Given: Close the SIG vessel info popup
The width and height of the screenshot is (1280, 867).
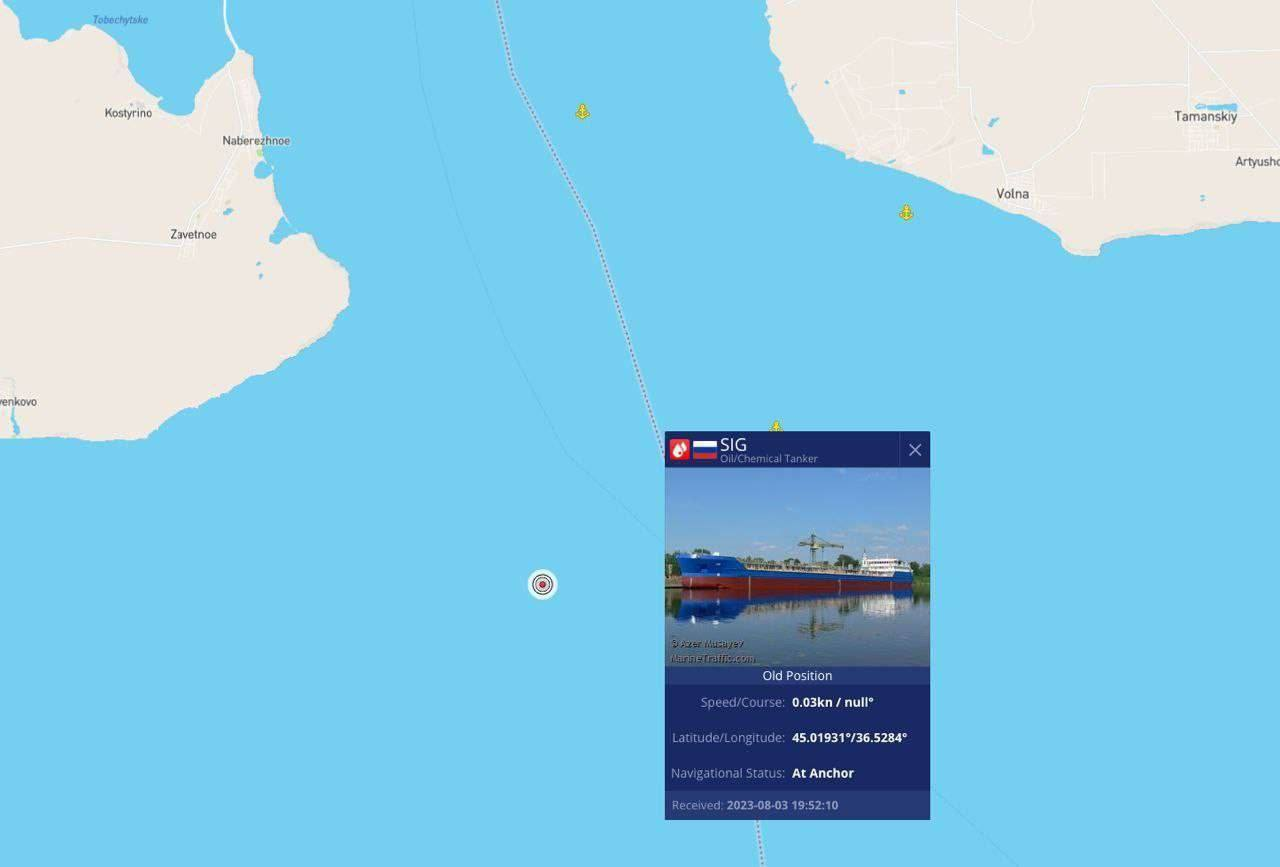Looking at the screenshot, I should point(914,450).
